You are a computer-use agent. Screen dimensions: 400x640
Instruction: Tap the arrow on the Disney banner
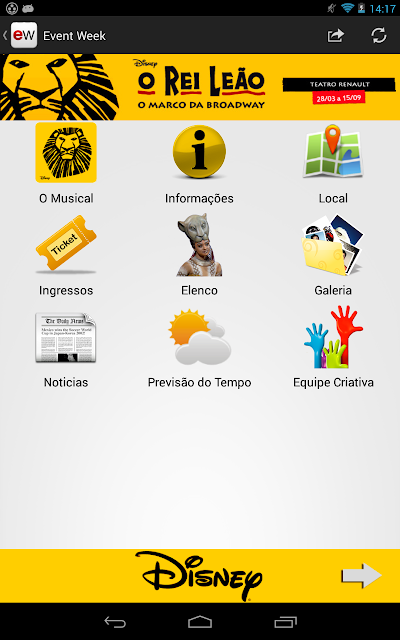click(362, 576)
